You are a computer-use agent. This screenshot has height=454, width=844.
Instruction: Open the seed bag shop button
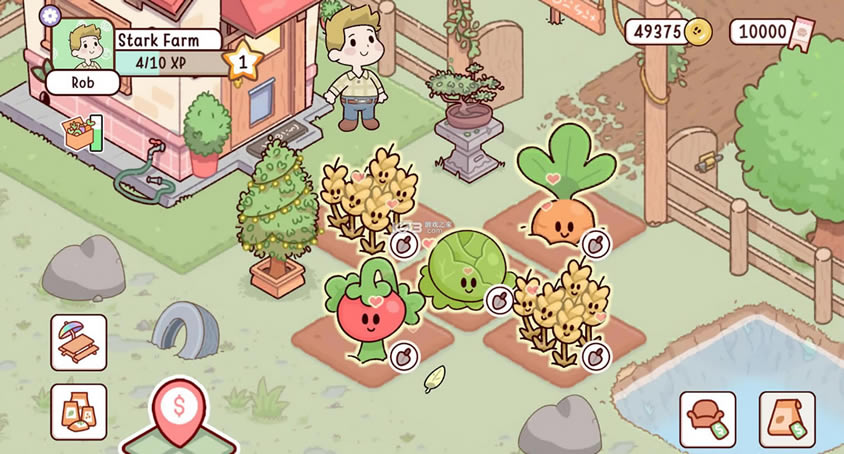[x=787, y=419]
